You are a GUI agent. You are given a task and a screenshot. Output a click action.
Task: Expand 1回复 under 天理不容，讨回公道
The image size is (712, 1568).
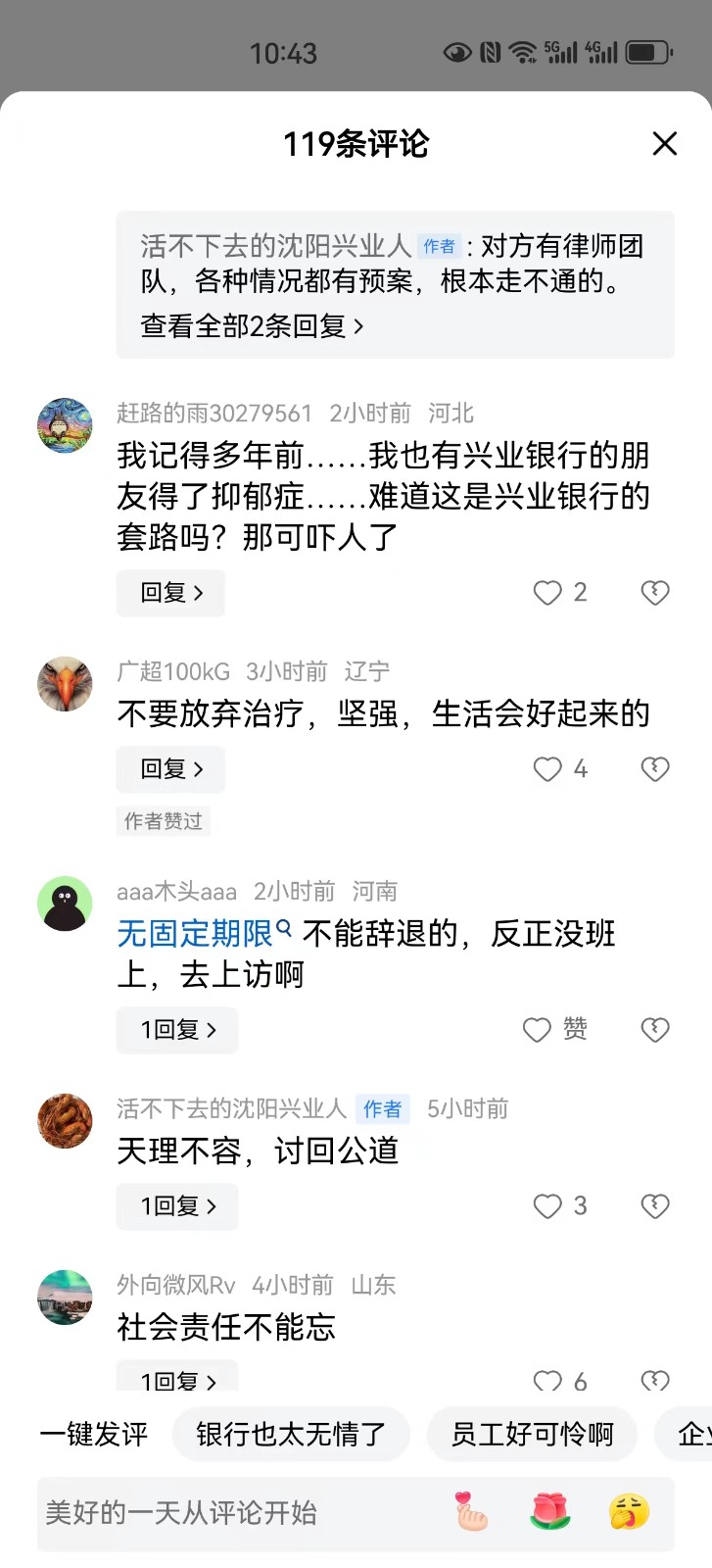(x=177, y=1206)
